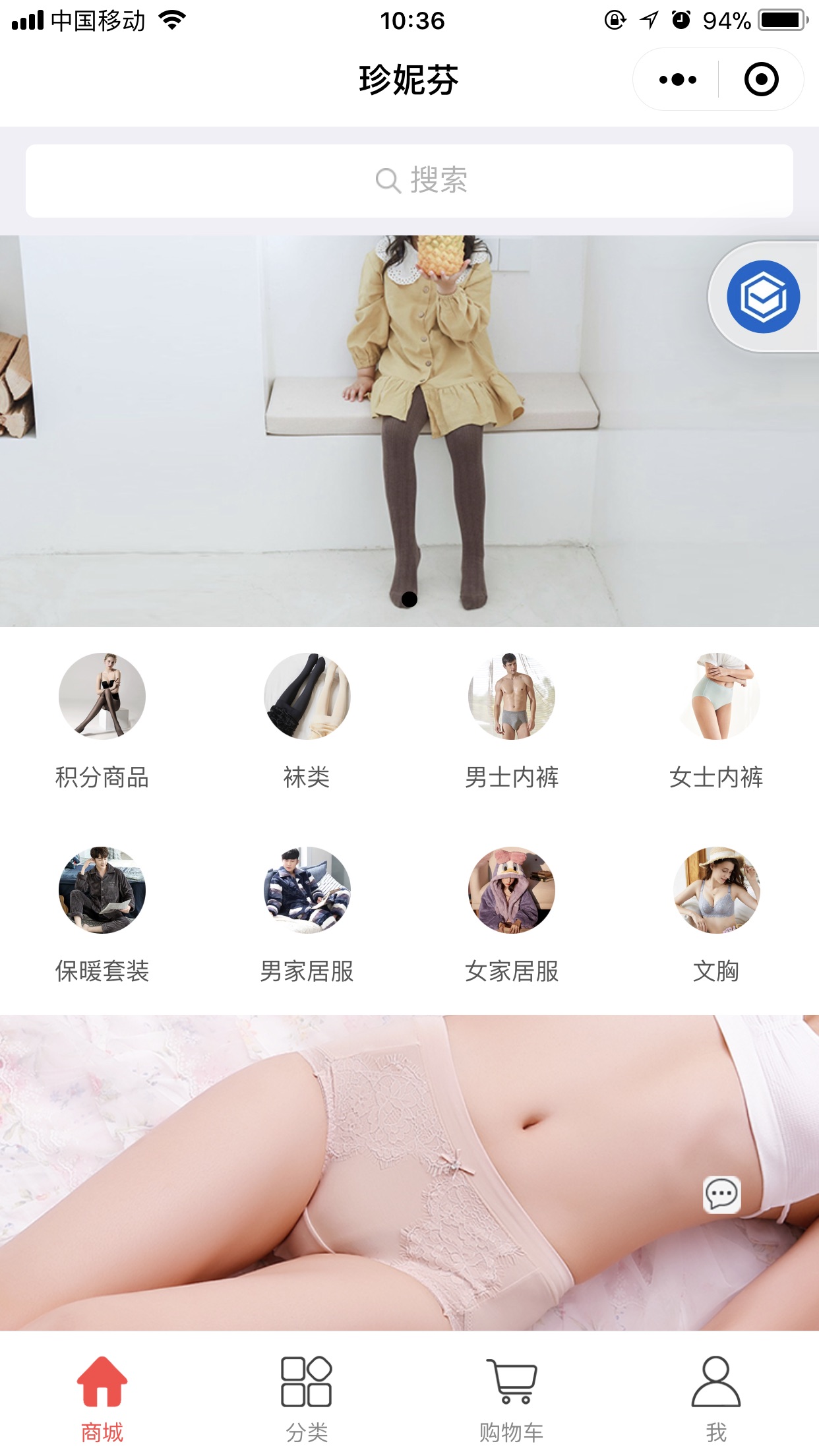Switch to the 商城 tab
Screen dimensions: 819x1456
click(102, 1398)
